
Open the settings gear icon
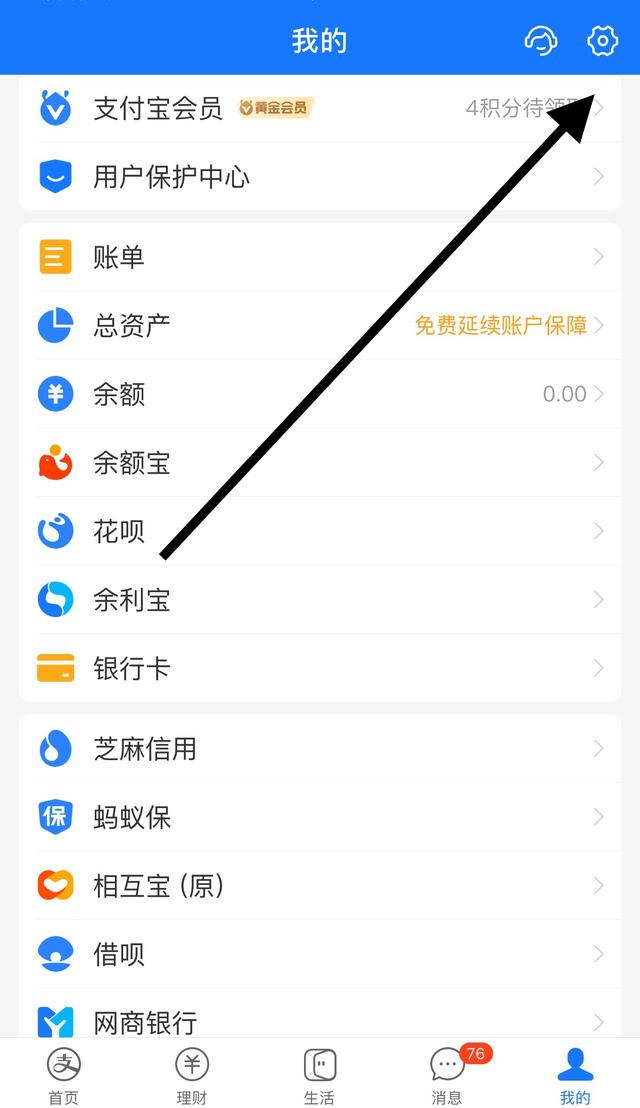[602, 41]
